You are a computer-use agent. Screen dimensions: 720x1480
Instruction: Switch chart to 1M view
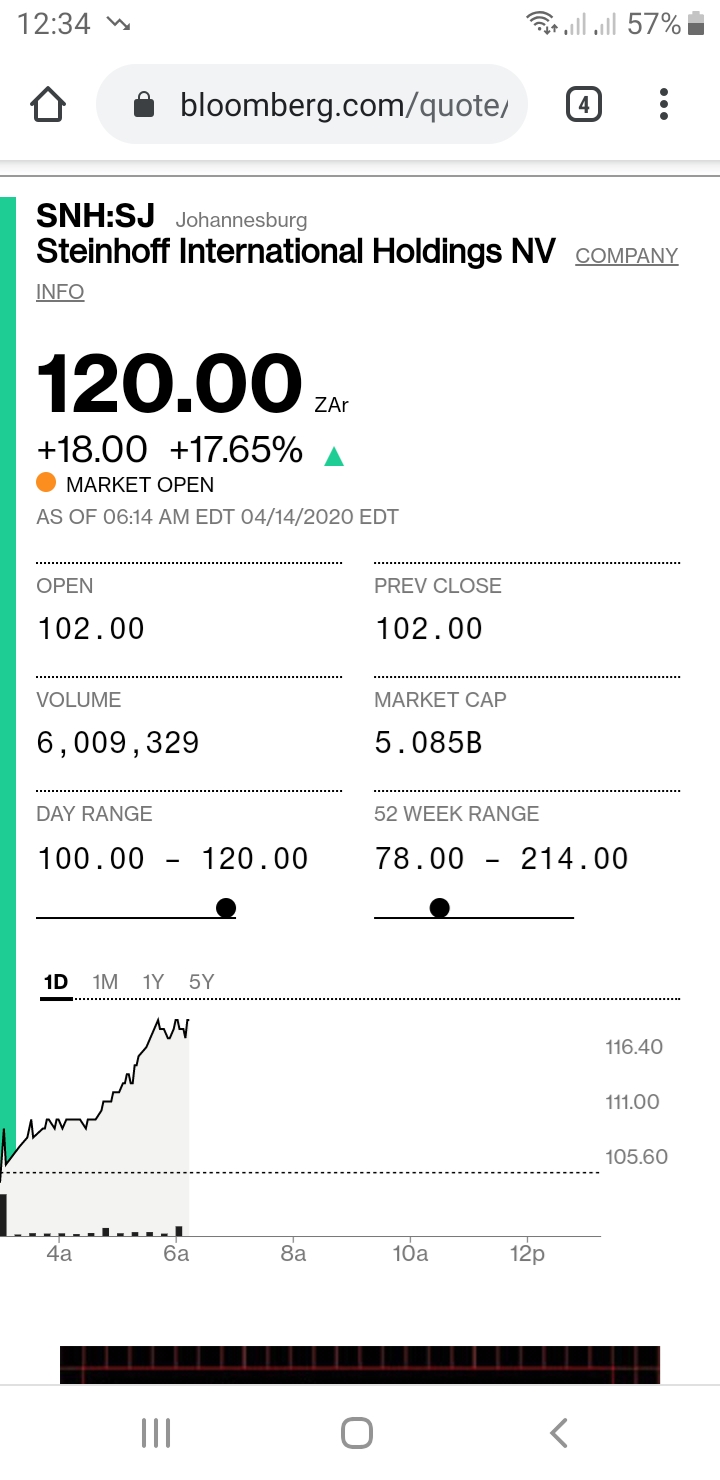[104, 982]
